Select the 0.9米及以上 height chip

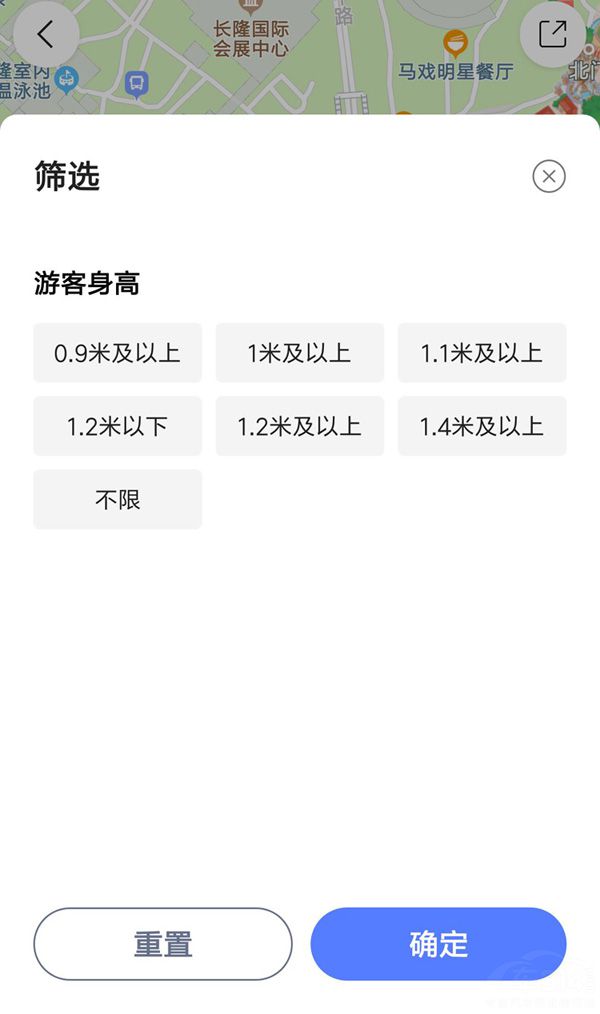click(x=117, y=353)
